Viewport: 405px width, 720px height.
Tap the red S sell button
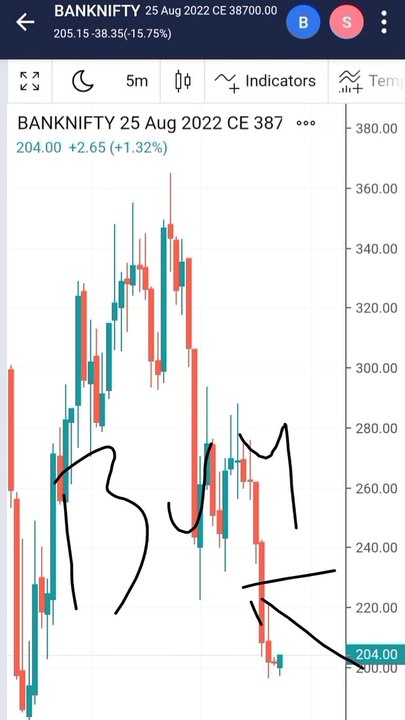tap(347, 22)
